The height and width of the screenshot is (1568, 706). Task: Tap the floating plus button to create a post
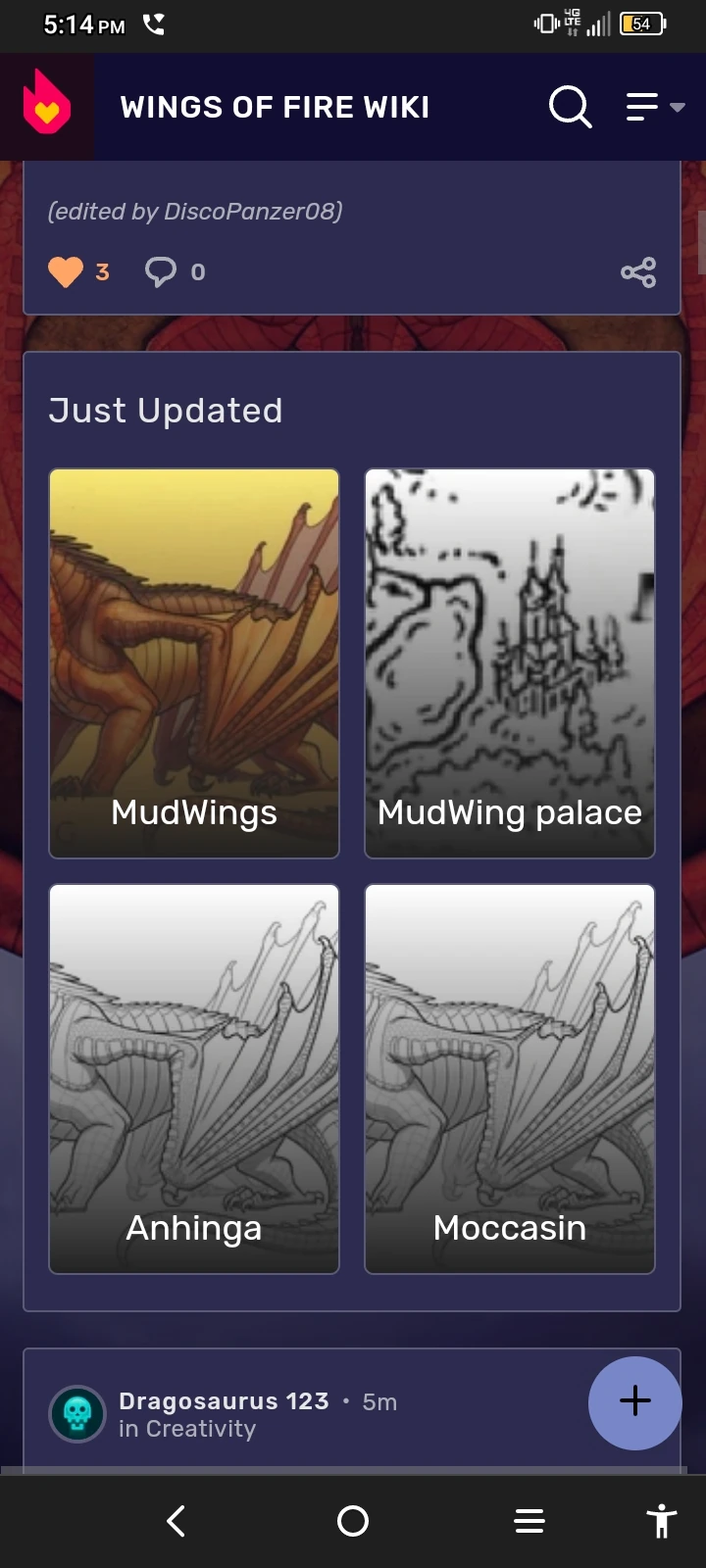634,1403
